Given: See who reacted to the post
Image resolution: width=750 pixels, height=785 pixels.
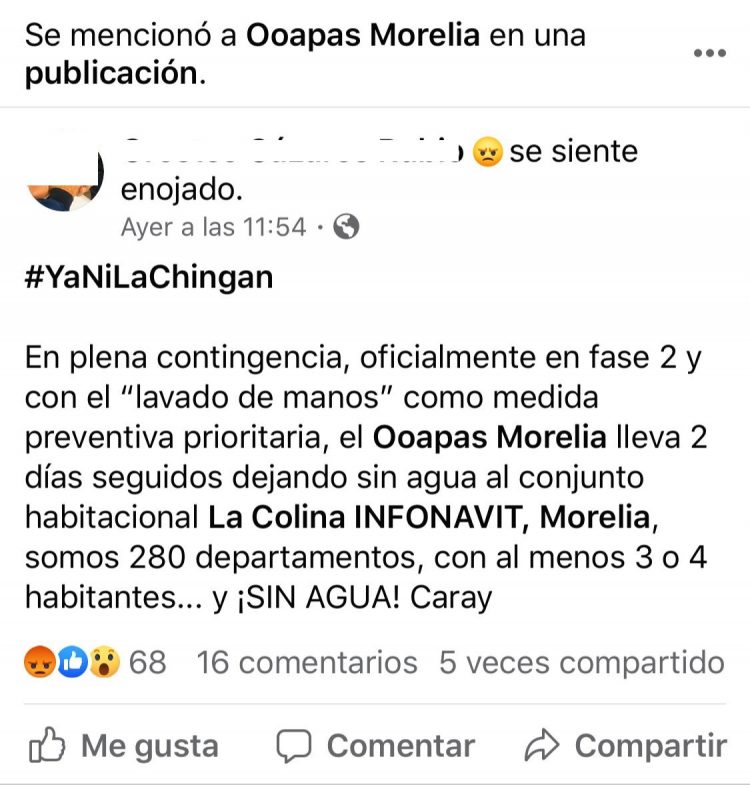Looking at the screenshot, I should 95,662.
